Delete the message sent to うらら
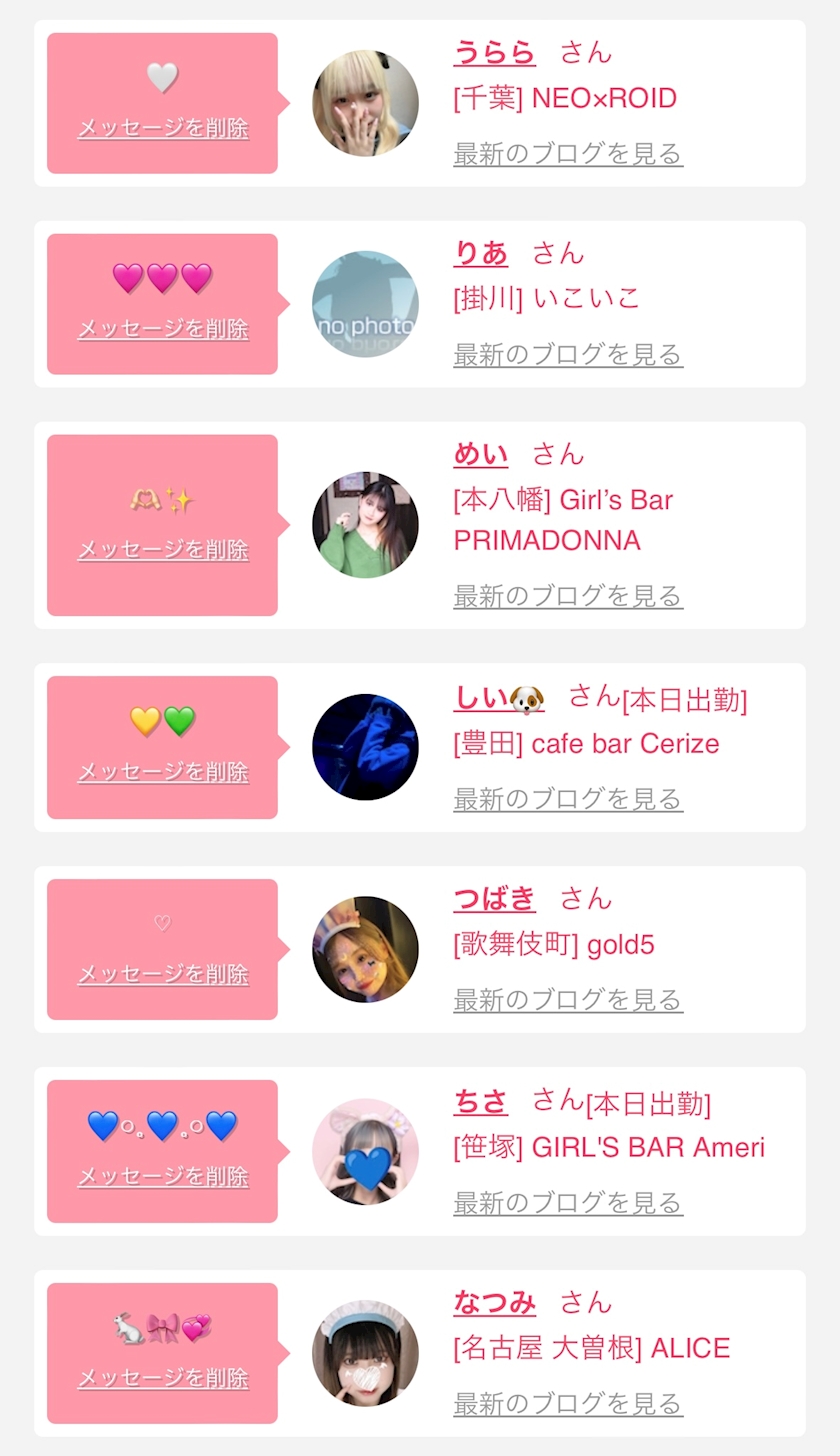The height and width of the screenshot is (1456, 840). [163, 128]
